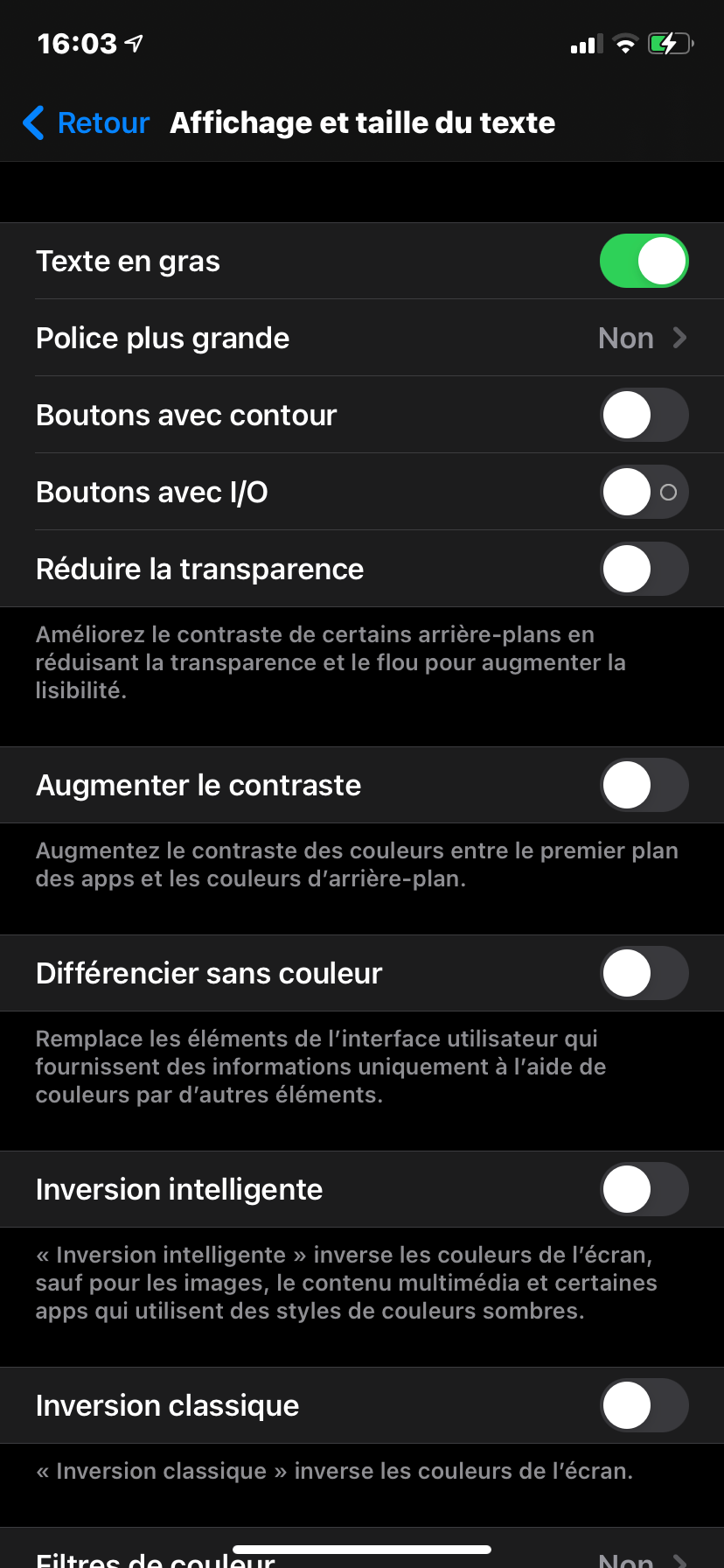
Task: Go back with the Retour button
Action: tap(87, 123)
